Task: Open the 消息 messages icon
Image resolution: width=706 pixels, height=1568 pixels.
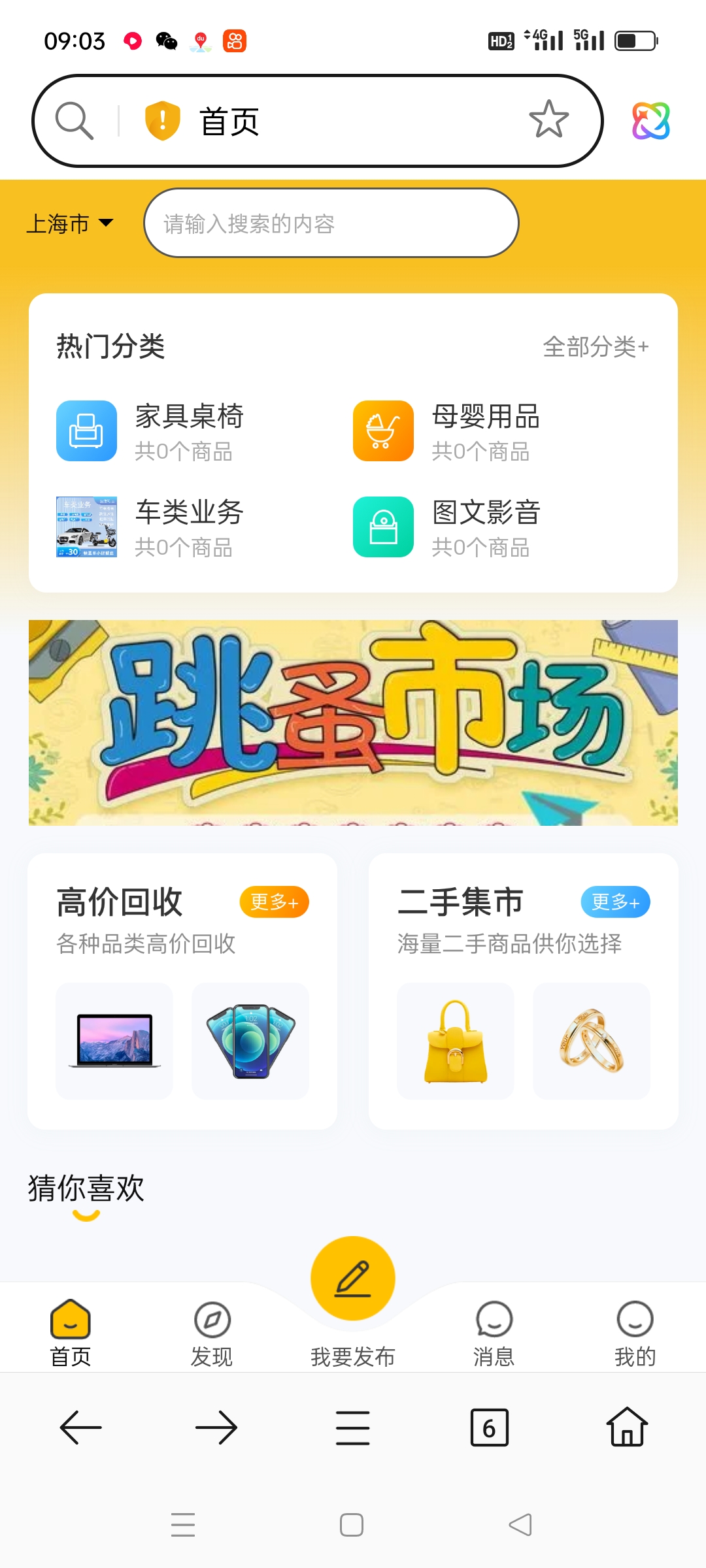Action: point(494,1320)
